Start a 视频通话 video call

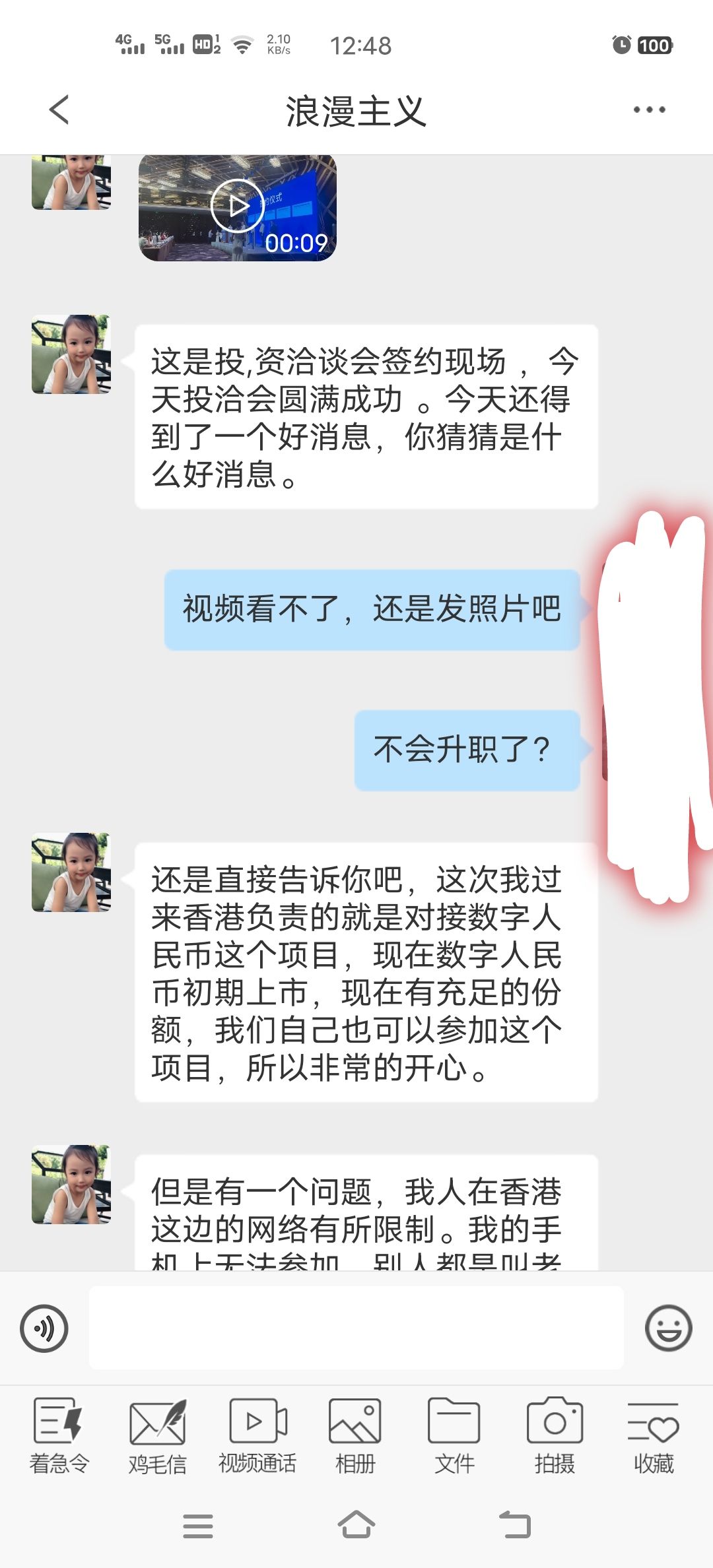(x=257, y=1435)
